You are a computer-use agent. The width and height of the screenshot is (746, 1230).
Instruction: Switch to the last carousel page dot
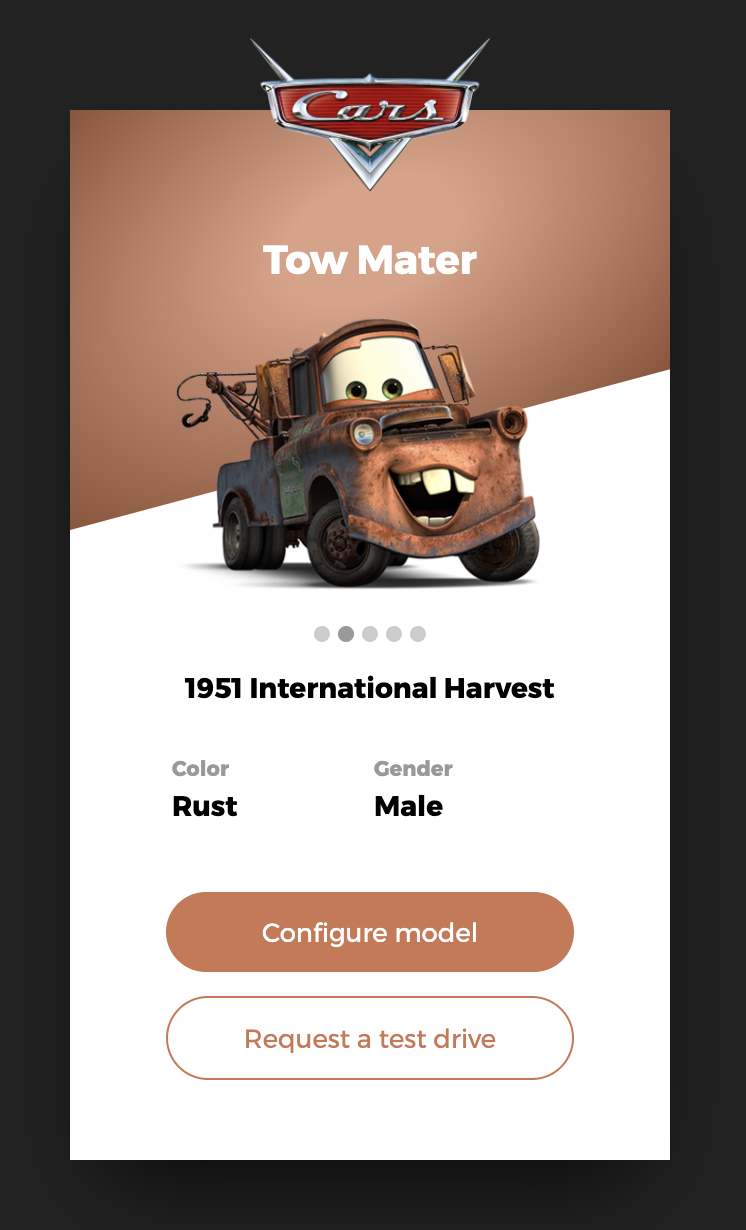click(418, 634)
